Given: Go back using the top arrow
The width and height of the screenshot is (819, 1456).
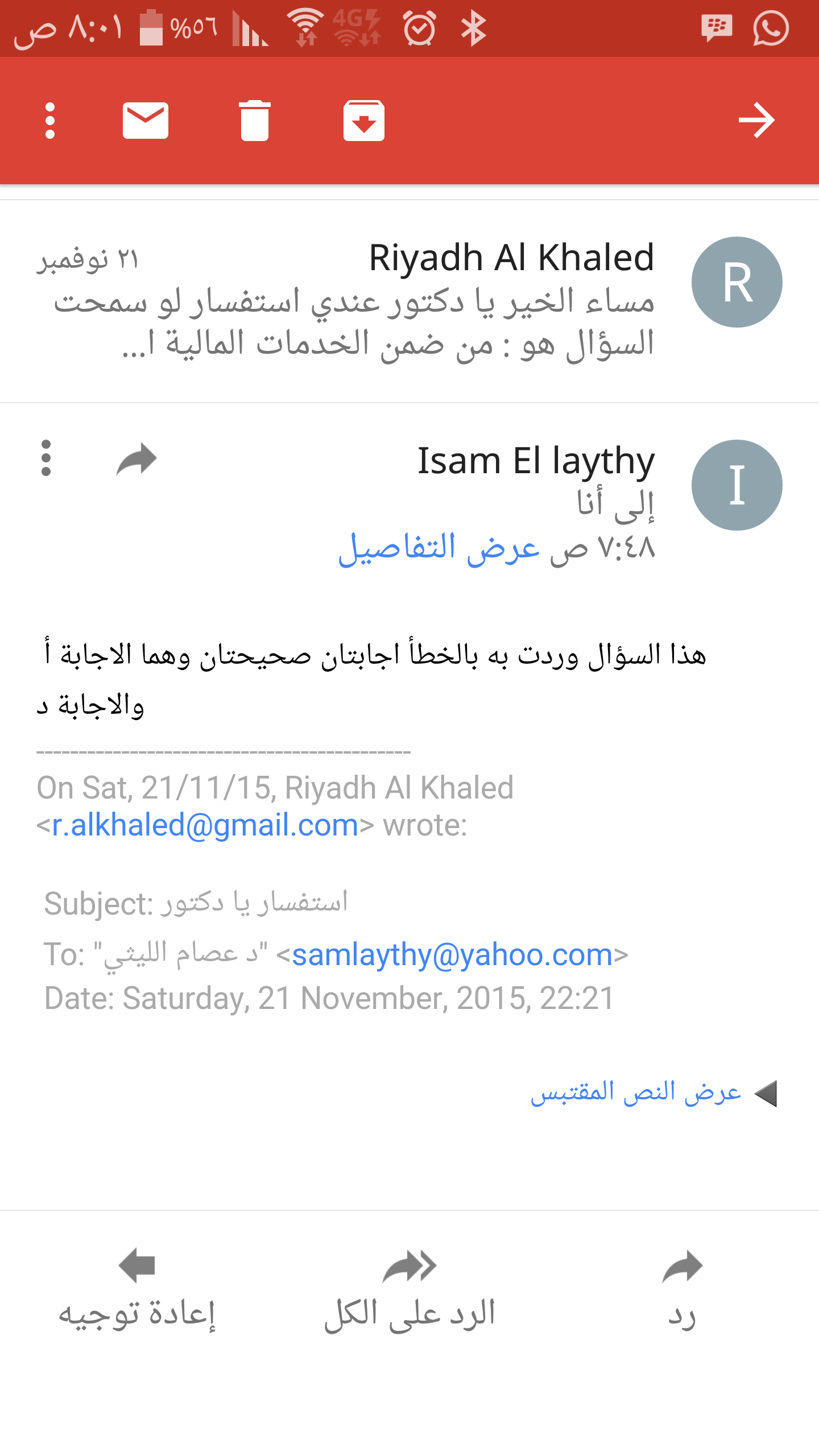Looking at the screenshot, I should point(756,121).
